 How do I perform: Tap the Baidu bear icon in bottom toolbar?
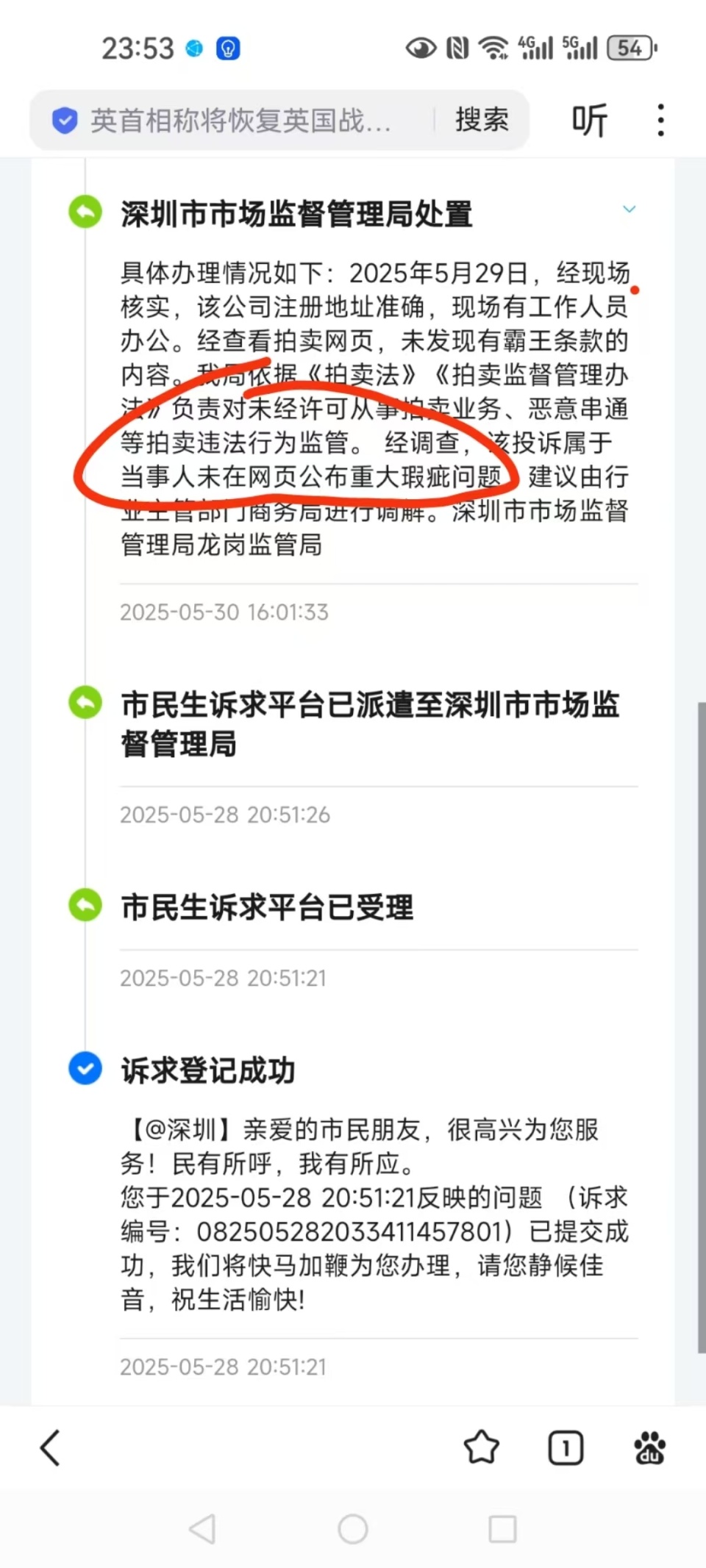pyautogui.click(x=650, y=1449)
